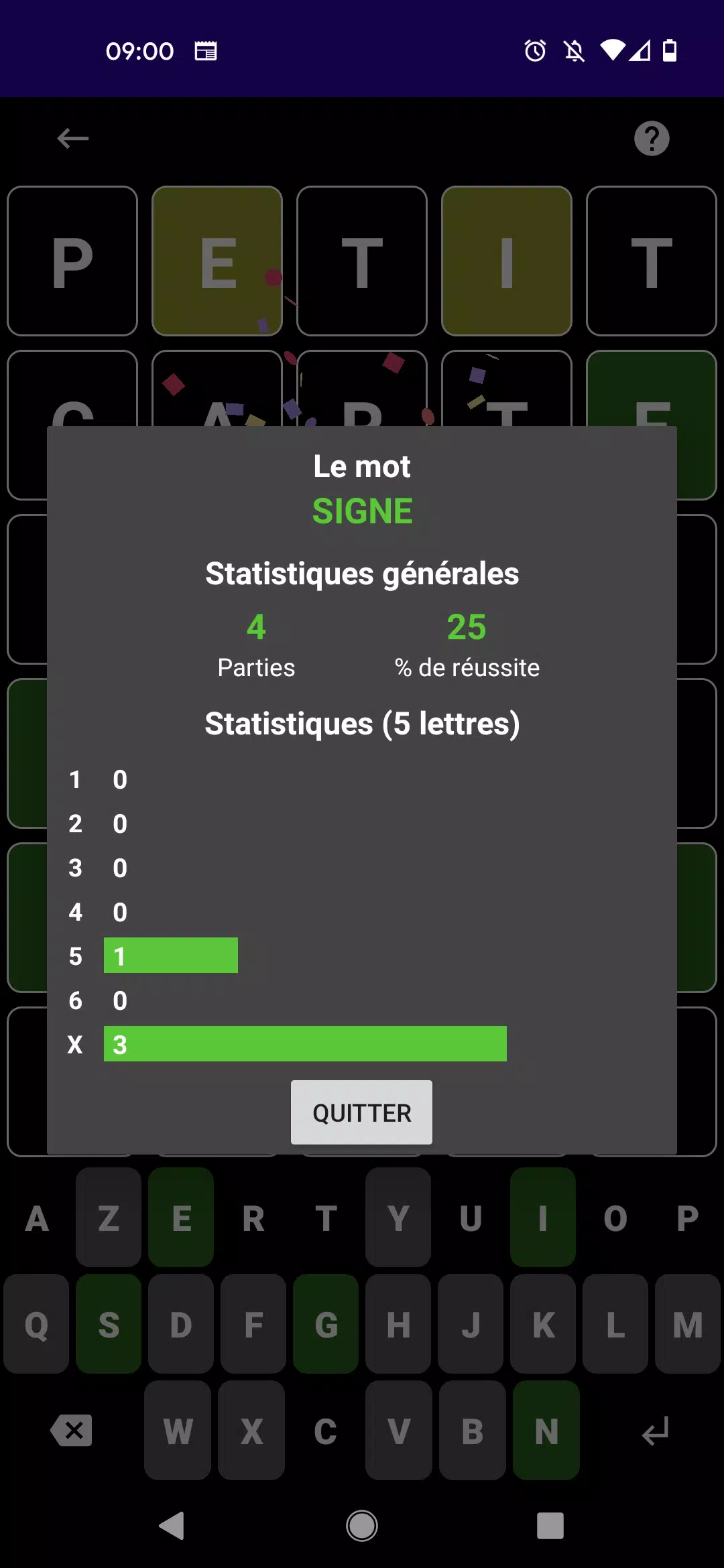The width and height of the screenshot is (724, 1568).
Task: Tap the system home button
Action: click(x=362, y=1526)
